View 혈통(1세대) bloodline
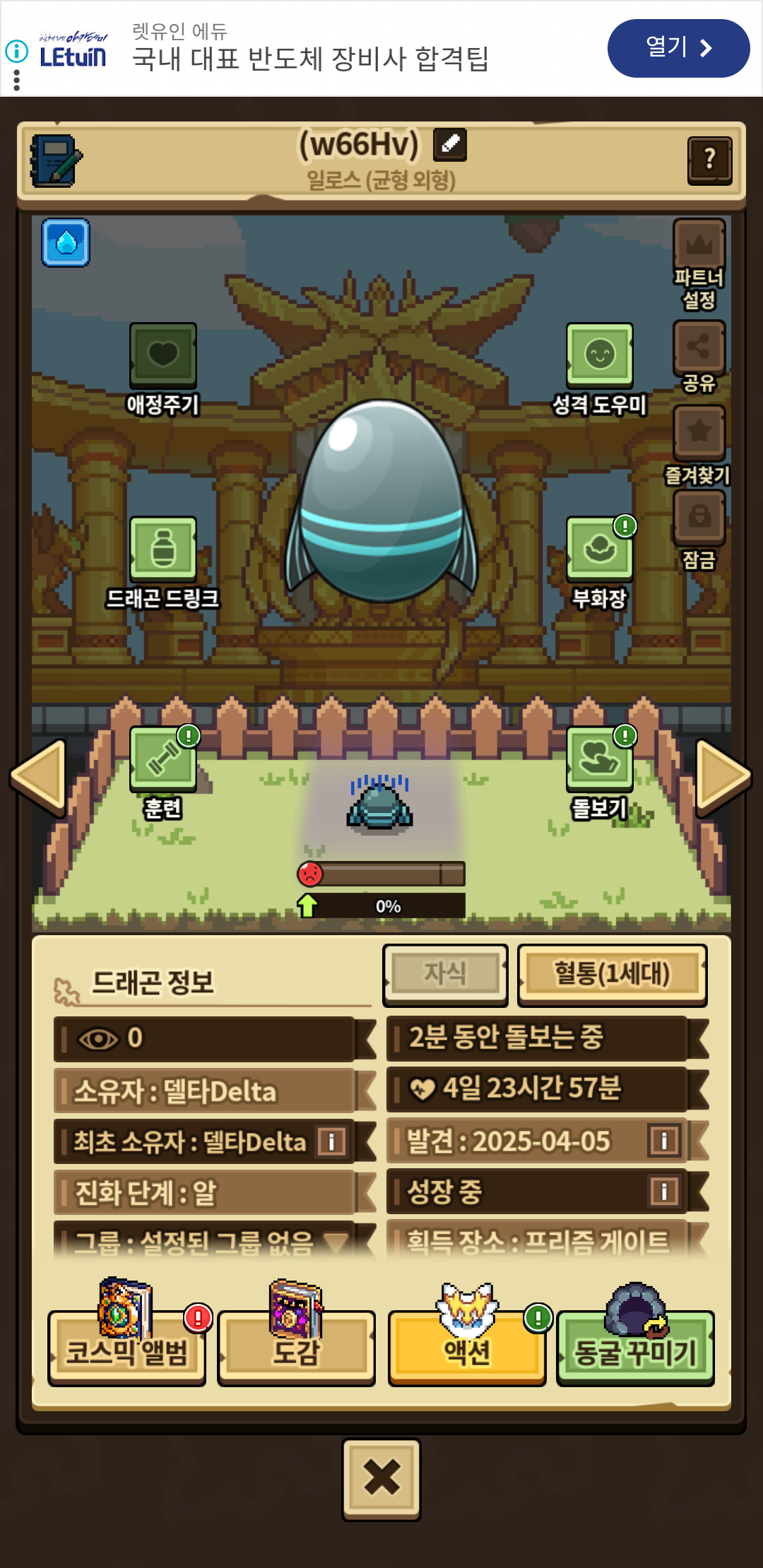763x1568 pixels. [x=612, y=974]
